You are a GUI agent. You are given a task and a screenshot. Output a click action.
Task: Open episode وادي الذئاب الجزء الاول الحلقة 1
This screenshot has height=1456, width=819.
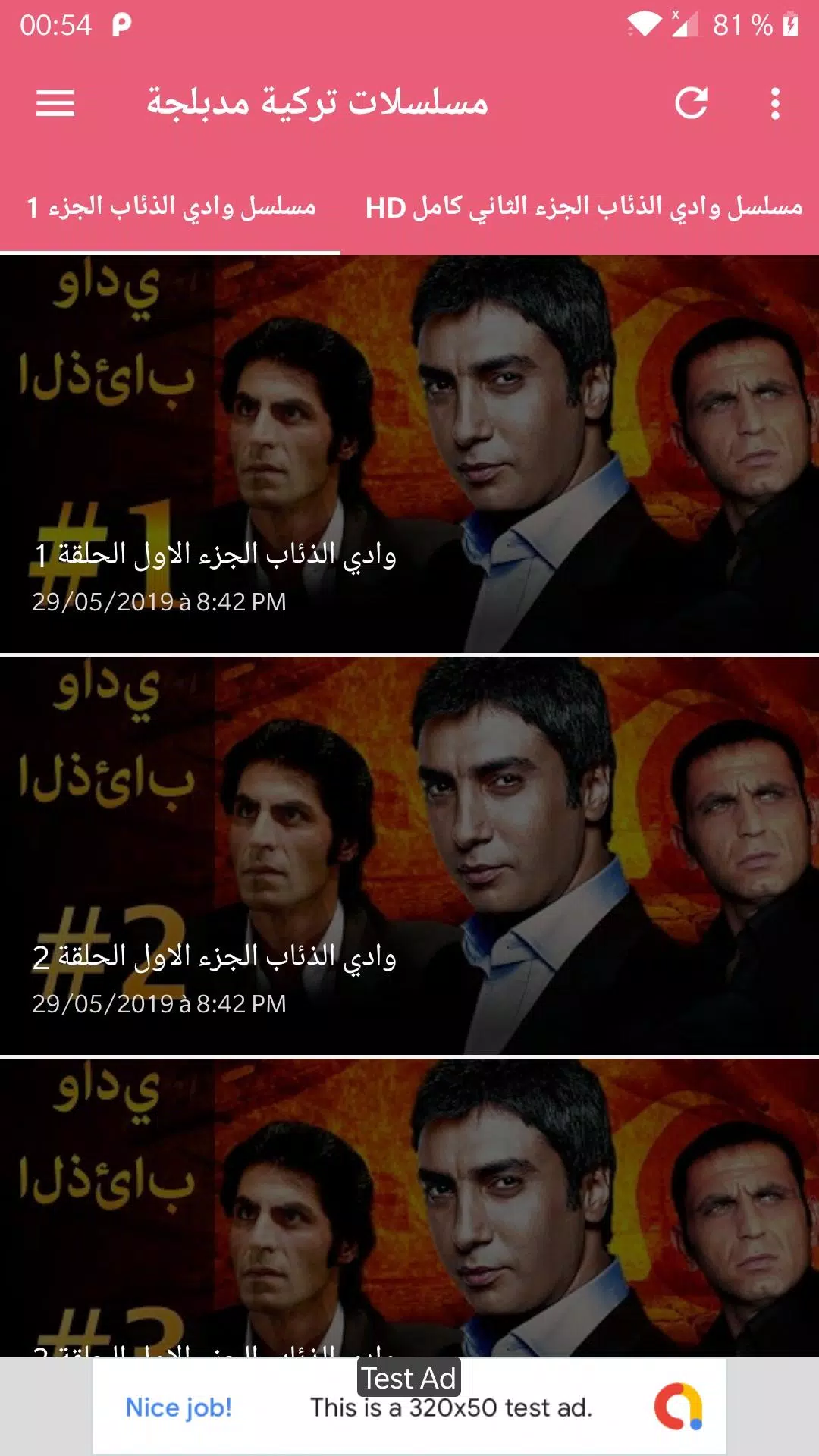(x=409, y=455)
